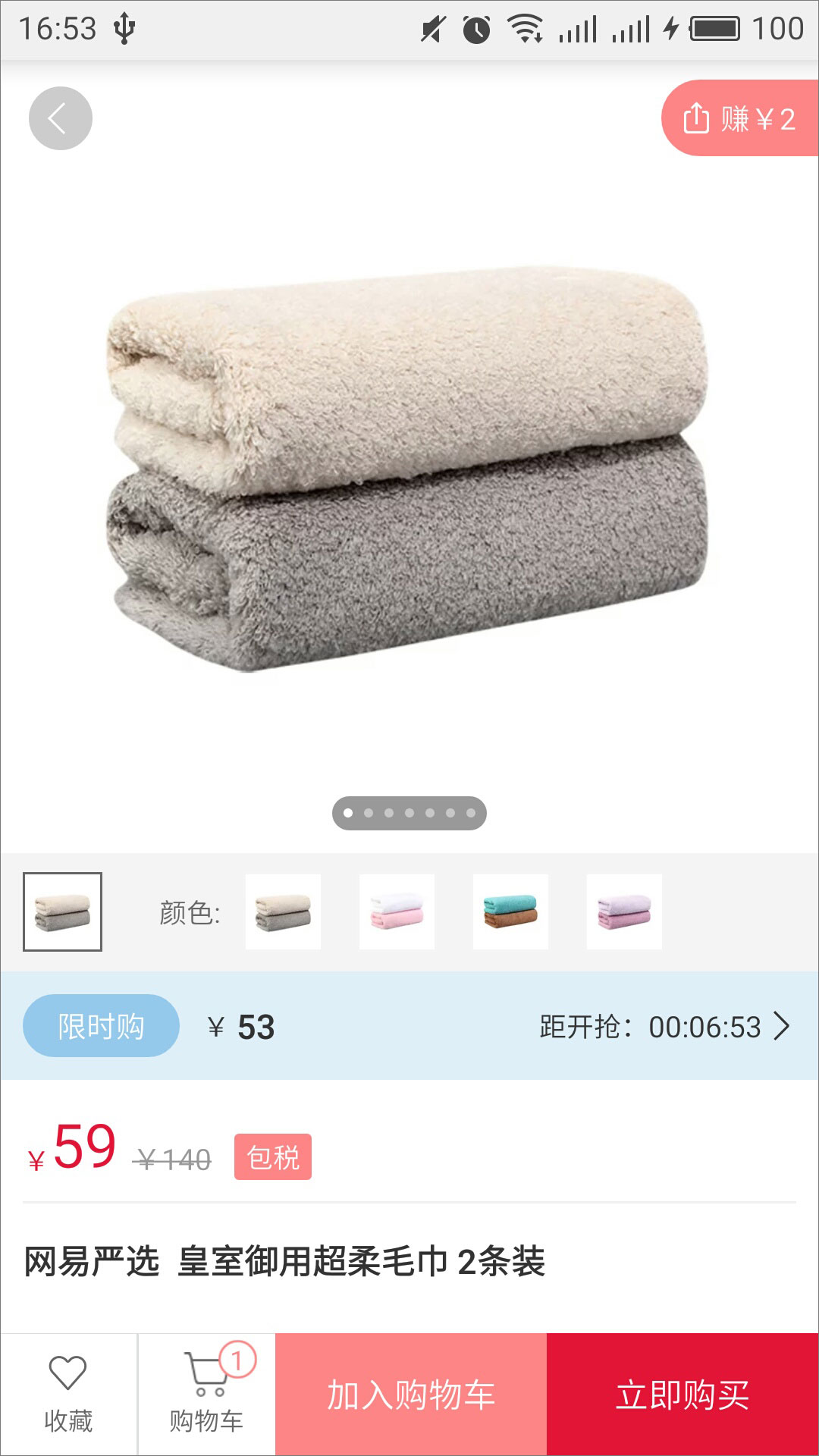Select the 包税 tax-included tag
819x1456 pixels.
pos(273,1156)
